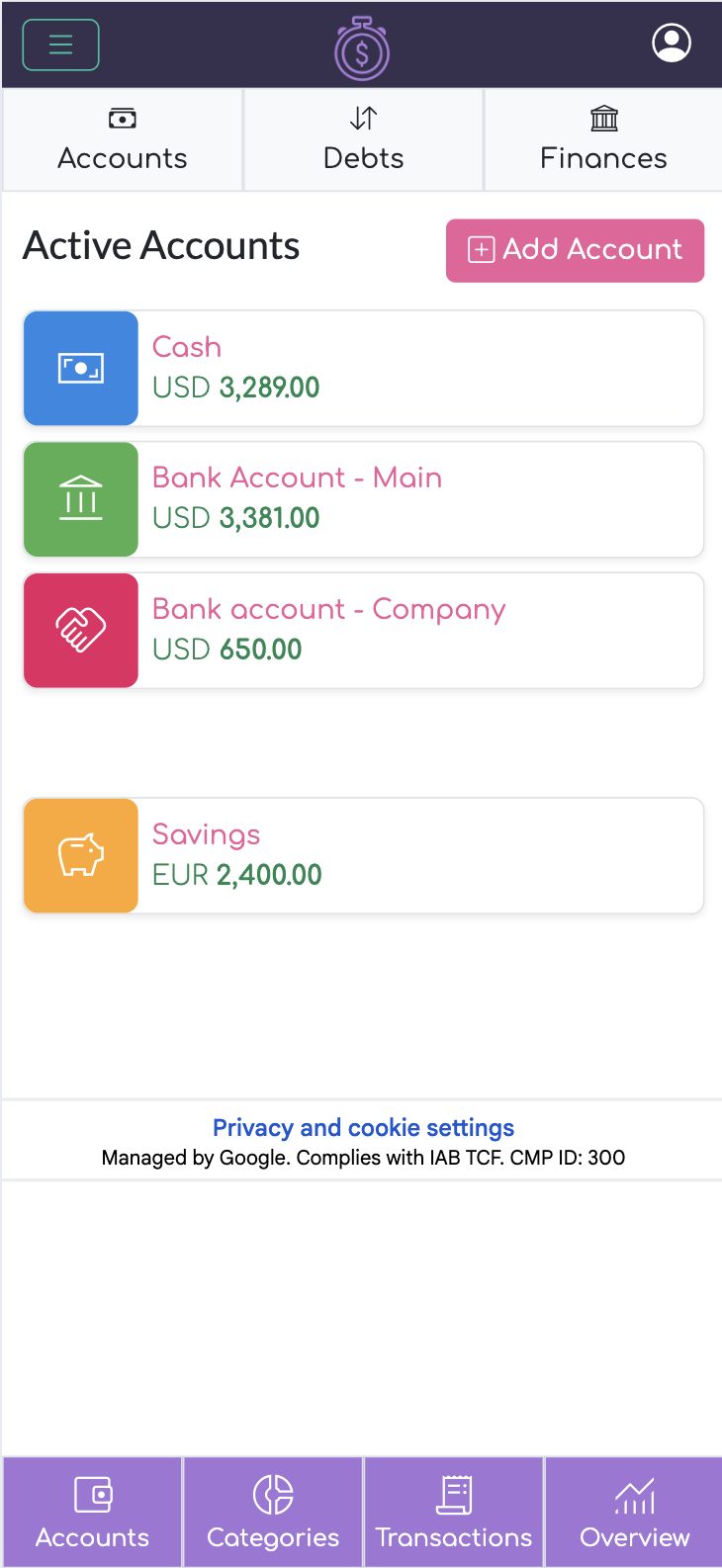This screenshot has width=722, height=1568.
Task: Open Bank account - Company
Action: coord(363,631)
